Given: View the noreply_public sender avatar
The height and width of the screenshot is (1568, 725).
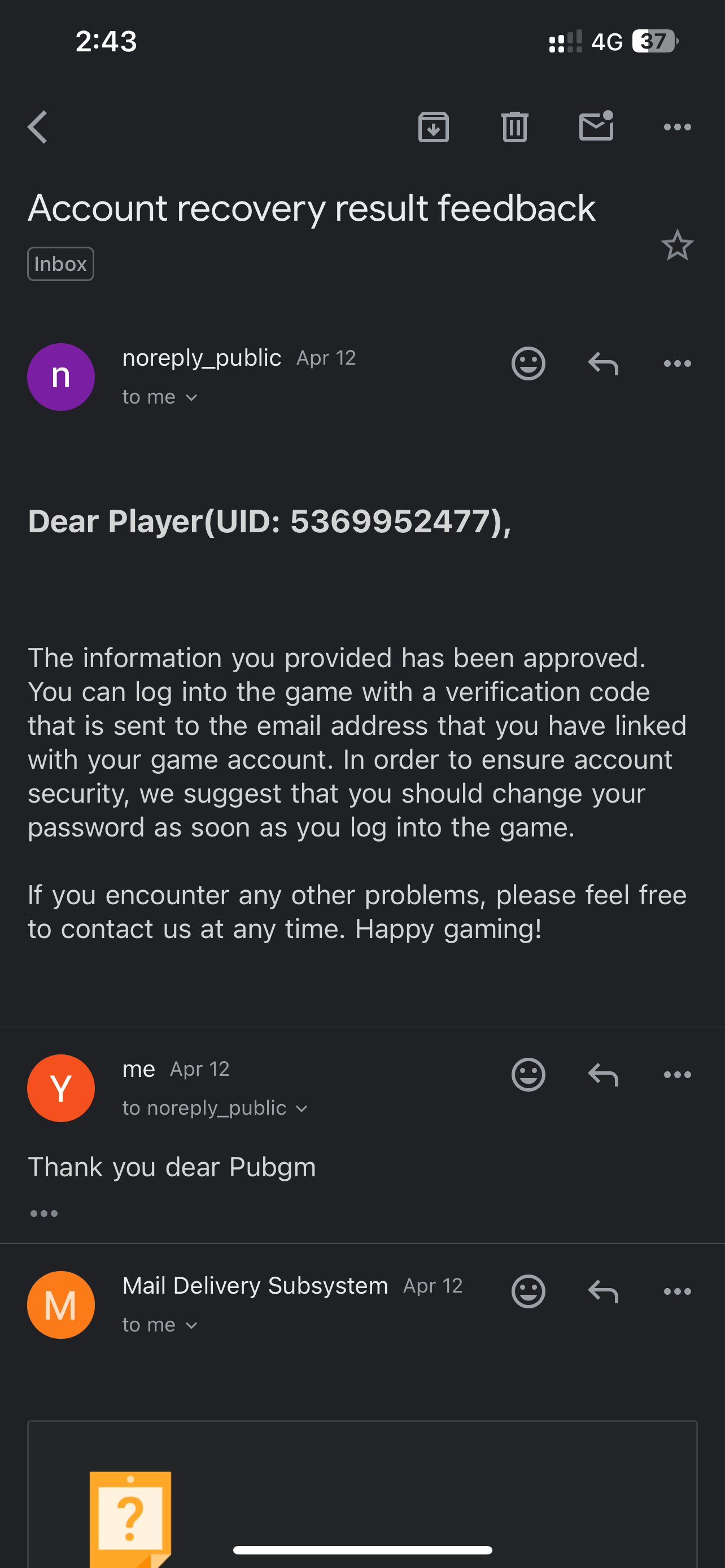Looking at the screenshot, I should (x=61, y=378).
